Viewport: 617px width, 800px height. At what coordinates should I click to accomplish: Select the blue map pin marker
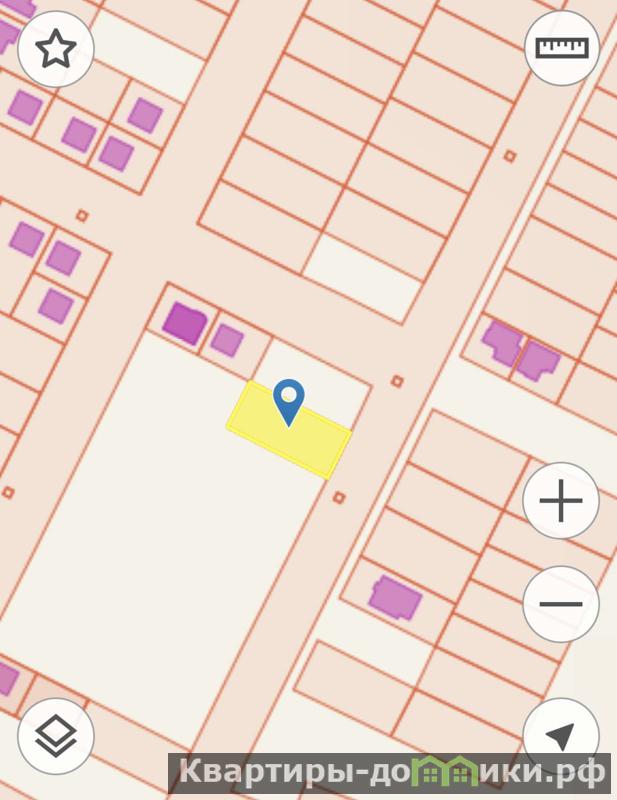pyautogui.click(x=289, y=401)
